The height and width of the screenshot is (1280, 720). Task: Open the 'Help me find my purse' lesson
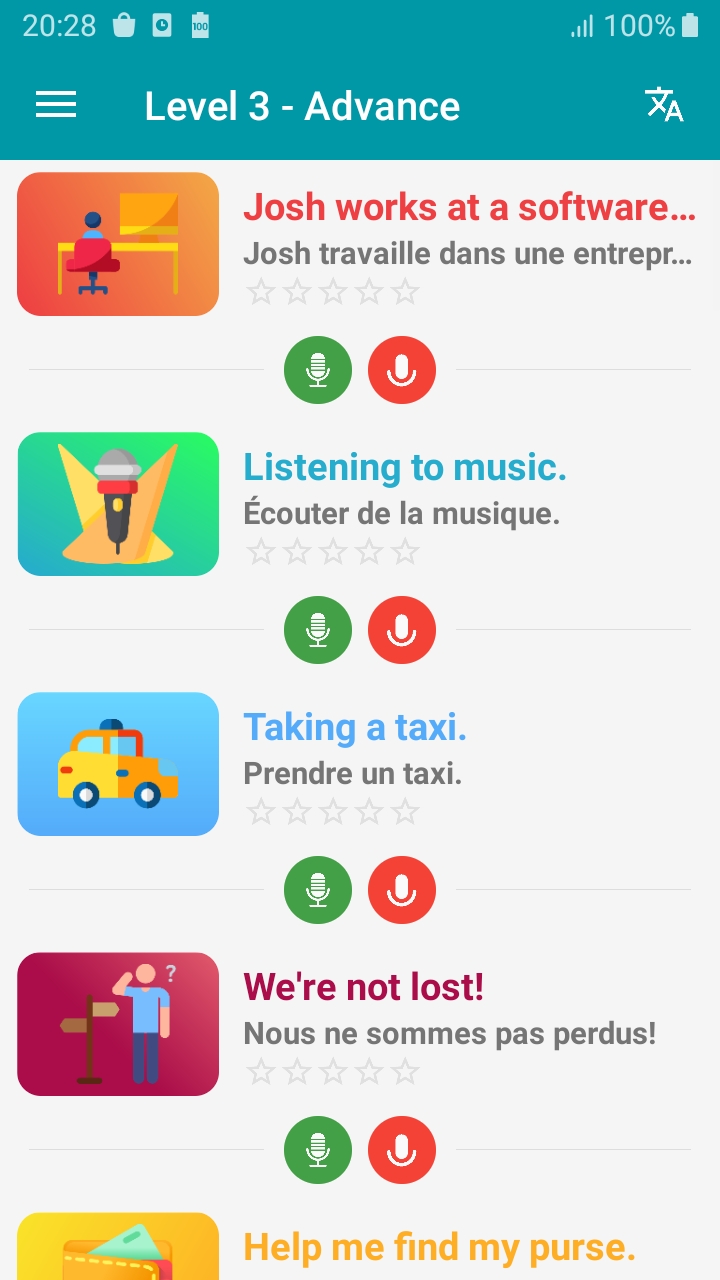pyautogui.click(x=439, y=1247)
